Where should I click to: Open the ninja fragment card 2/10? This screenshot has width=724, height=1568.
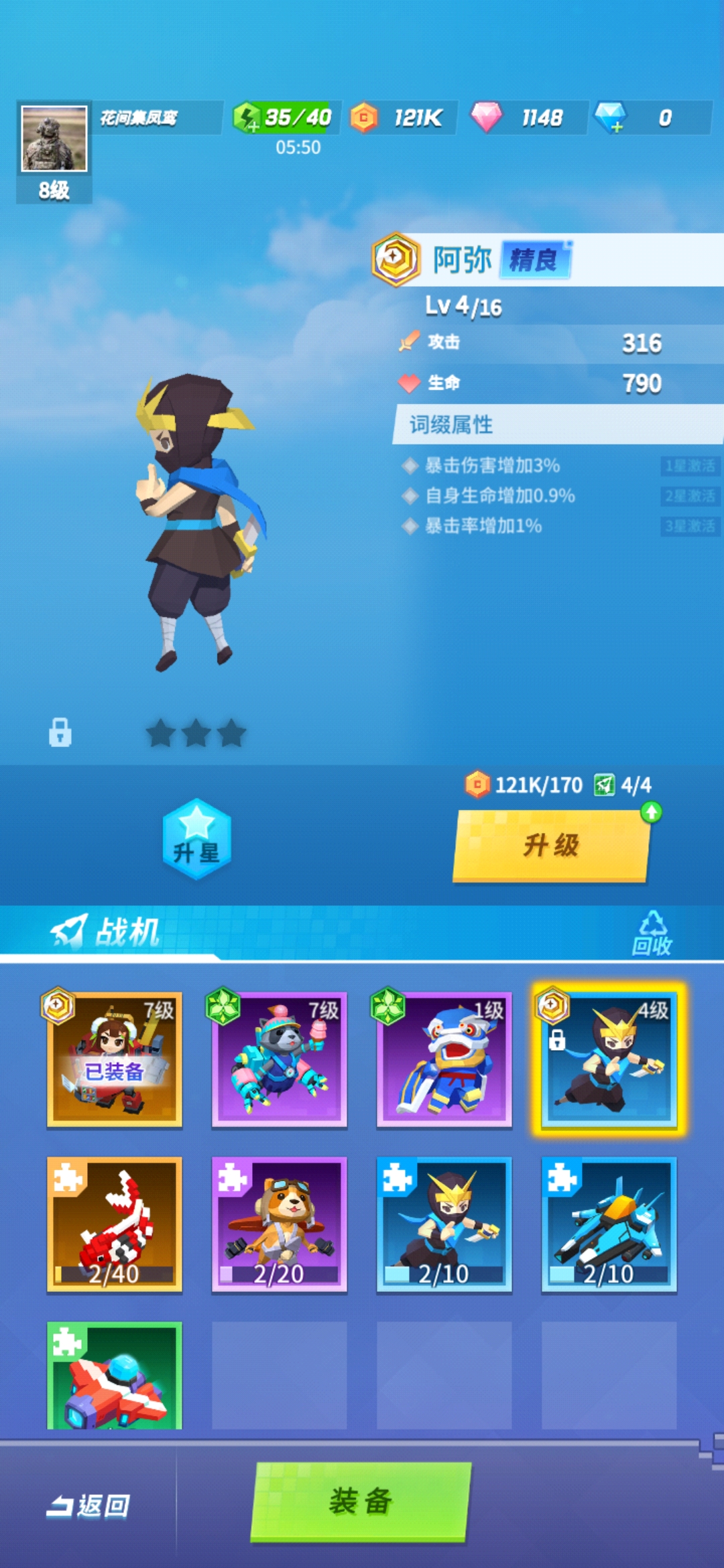click(x=444, y=1224)
